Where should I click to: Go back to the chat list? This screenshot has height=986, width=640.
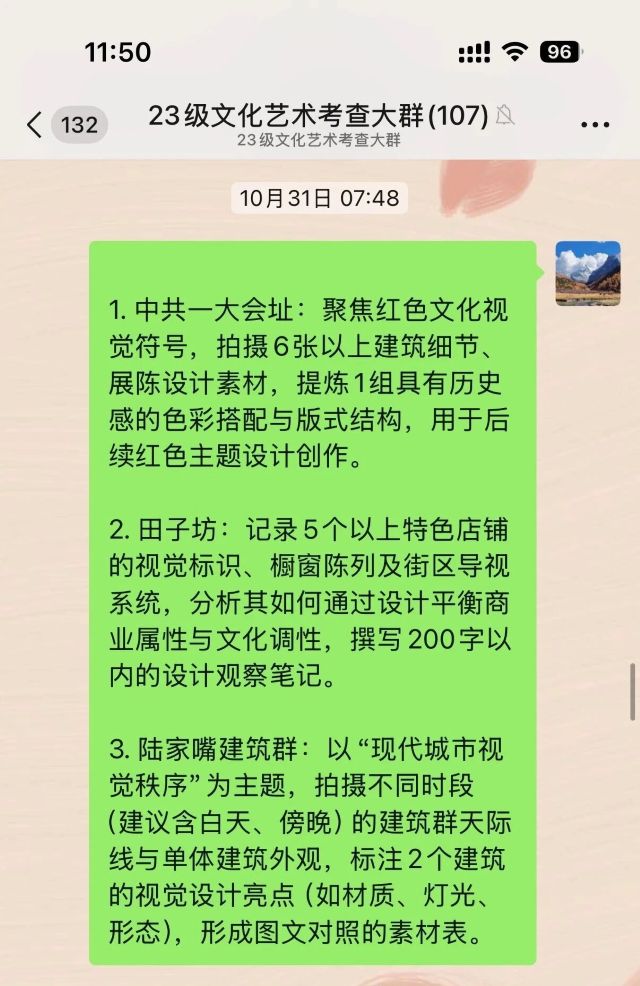(36, 125)
